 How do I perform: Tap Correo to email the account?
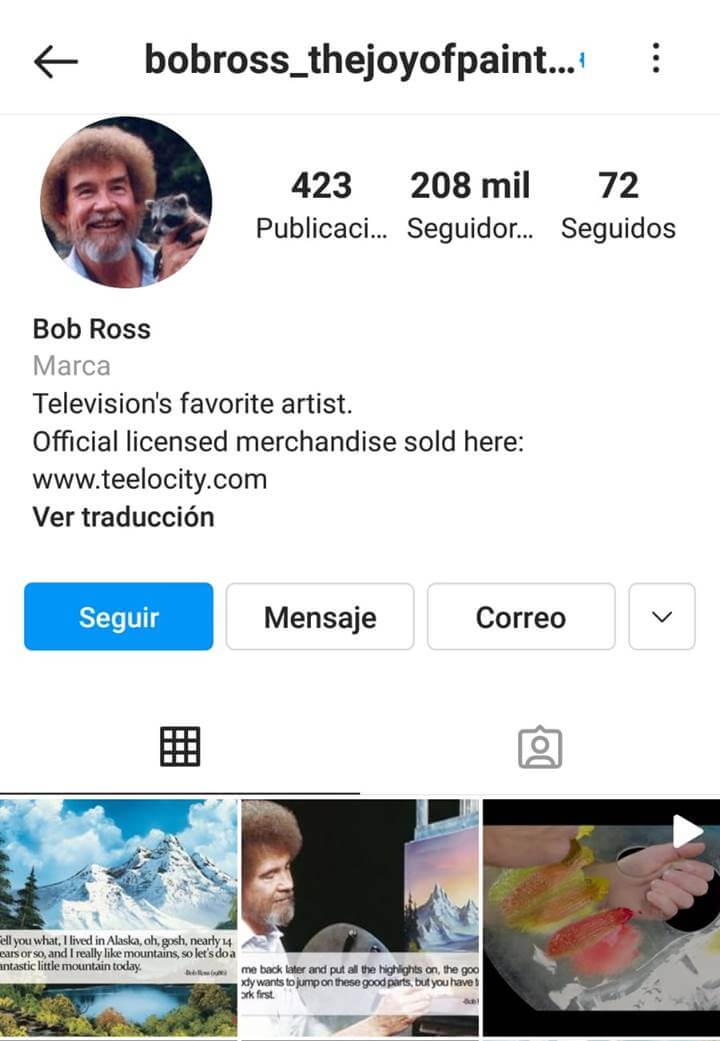(520, 617)
